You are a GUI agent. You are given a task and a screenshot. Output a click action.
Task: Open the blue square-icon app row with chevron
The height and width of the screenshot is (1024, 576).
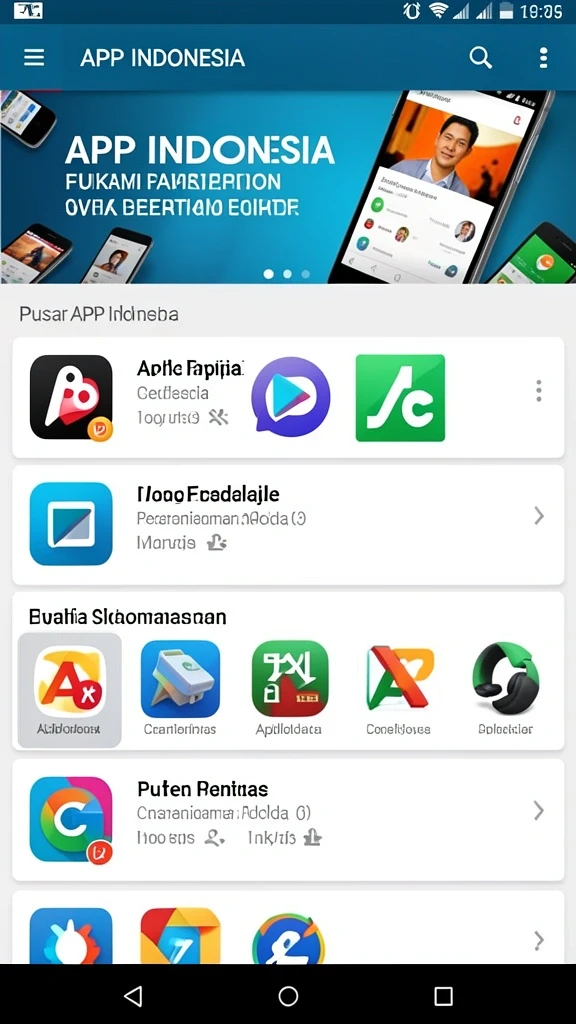pos(288,524)
